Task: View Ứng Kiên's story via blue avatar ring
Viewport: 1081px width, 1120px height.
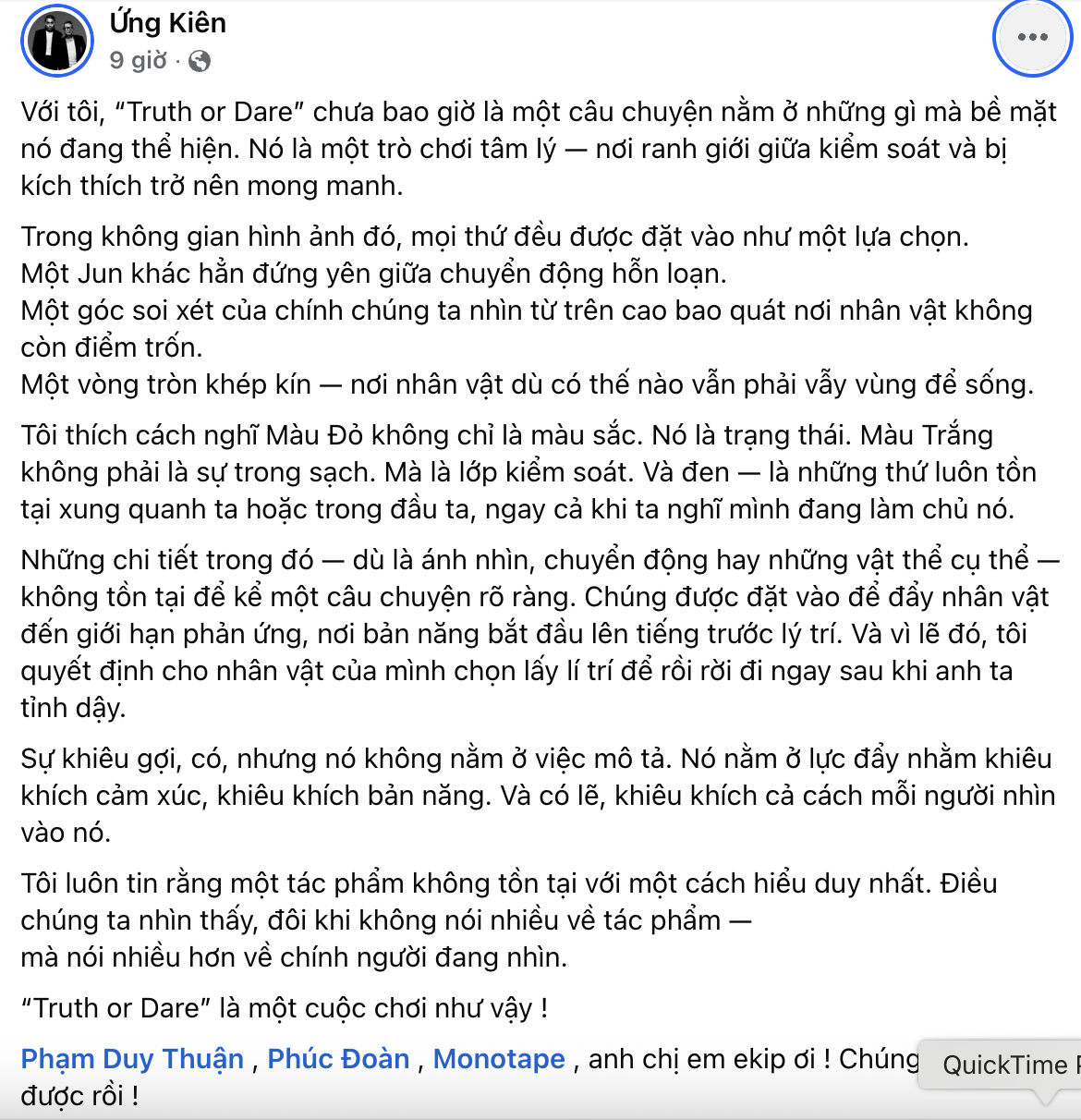Action: pyautogui.click(x=57, y=40)
